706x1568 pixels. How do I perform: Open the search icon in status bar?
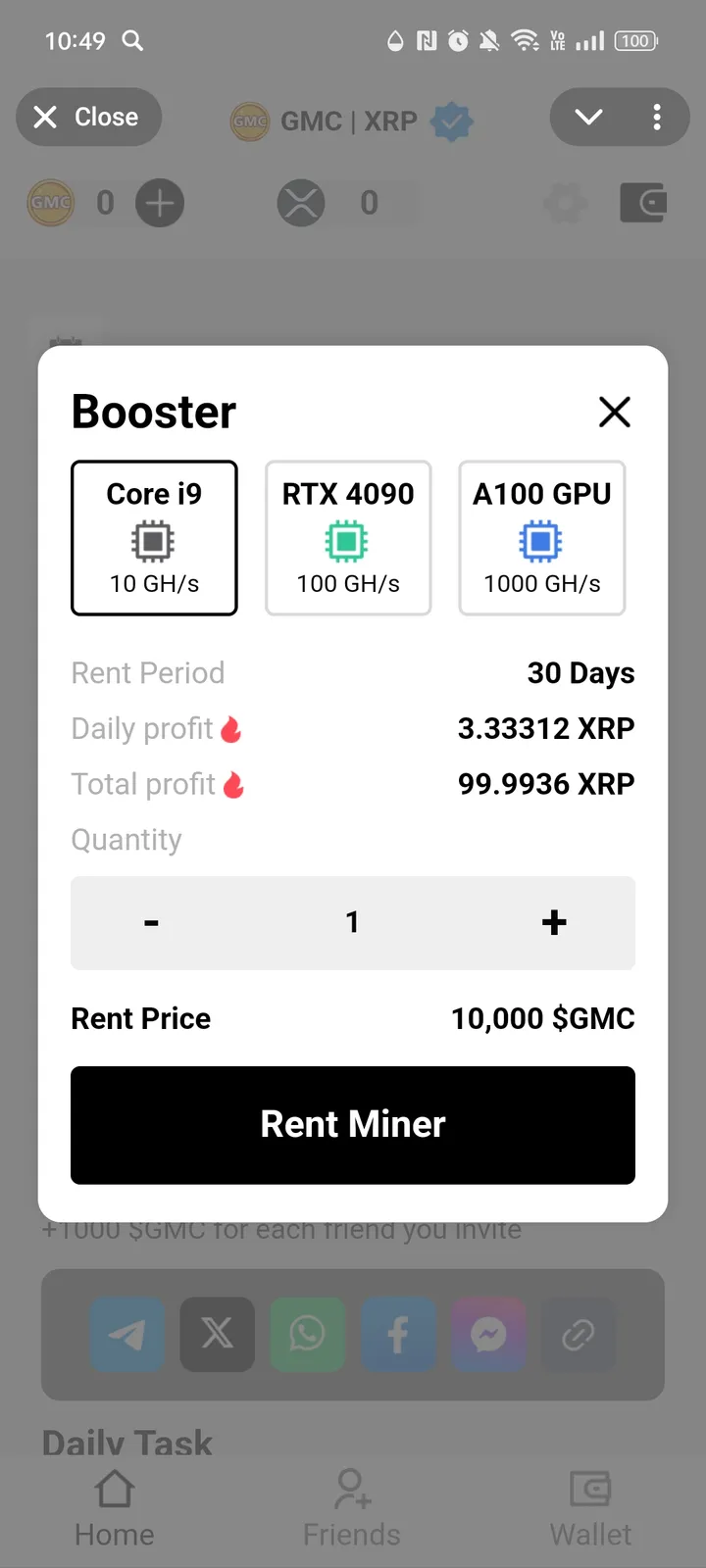[x=132, y=41]
